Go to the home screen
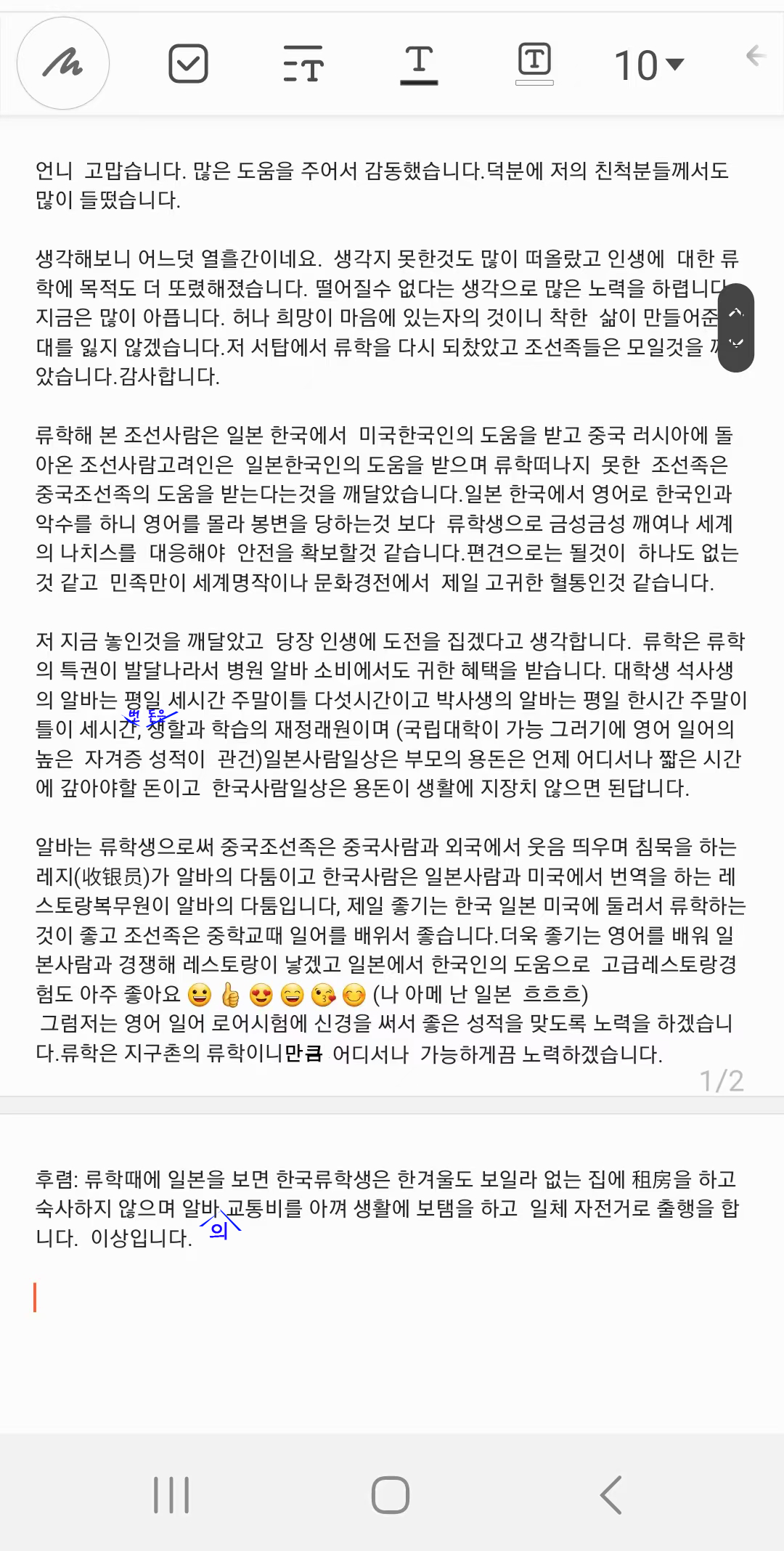The width and height of the screenshot is (784, 1551). tap(391, 1495)
